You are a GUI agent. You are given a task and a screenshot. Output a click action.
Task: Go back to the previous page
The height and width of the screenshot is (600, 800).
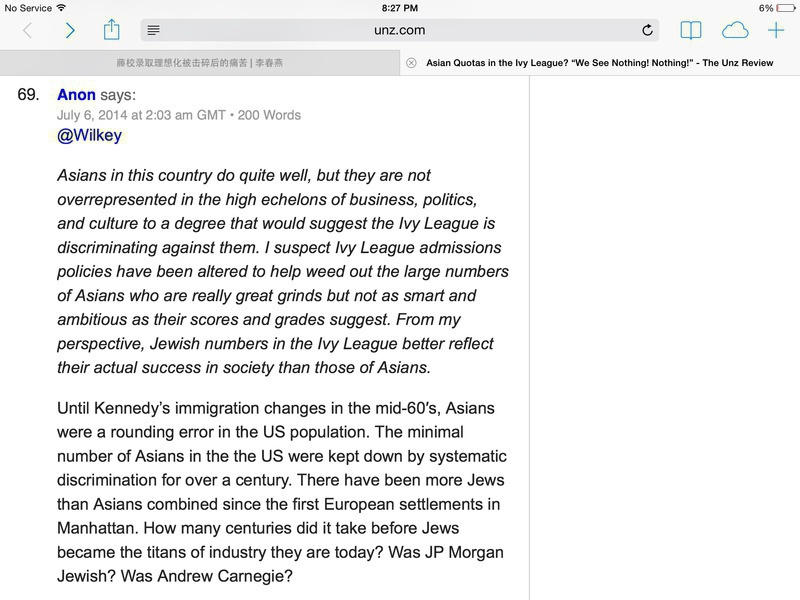(x=27, y=31)
